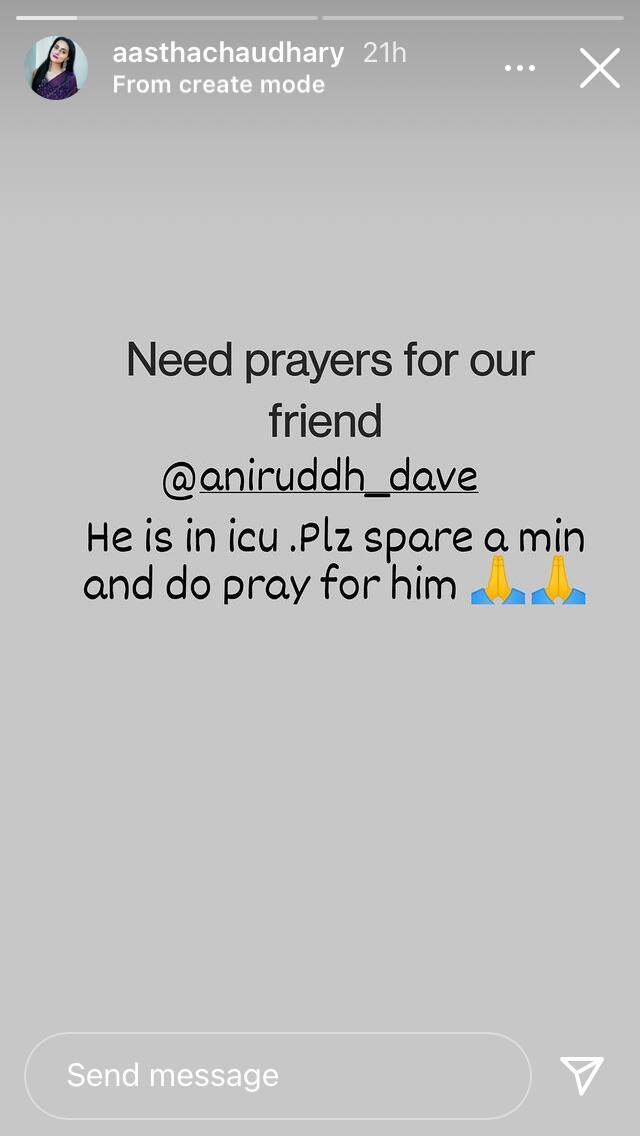Open aasthachaudhary's profile picture

[56, 67]
